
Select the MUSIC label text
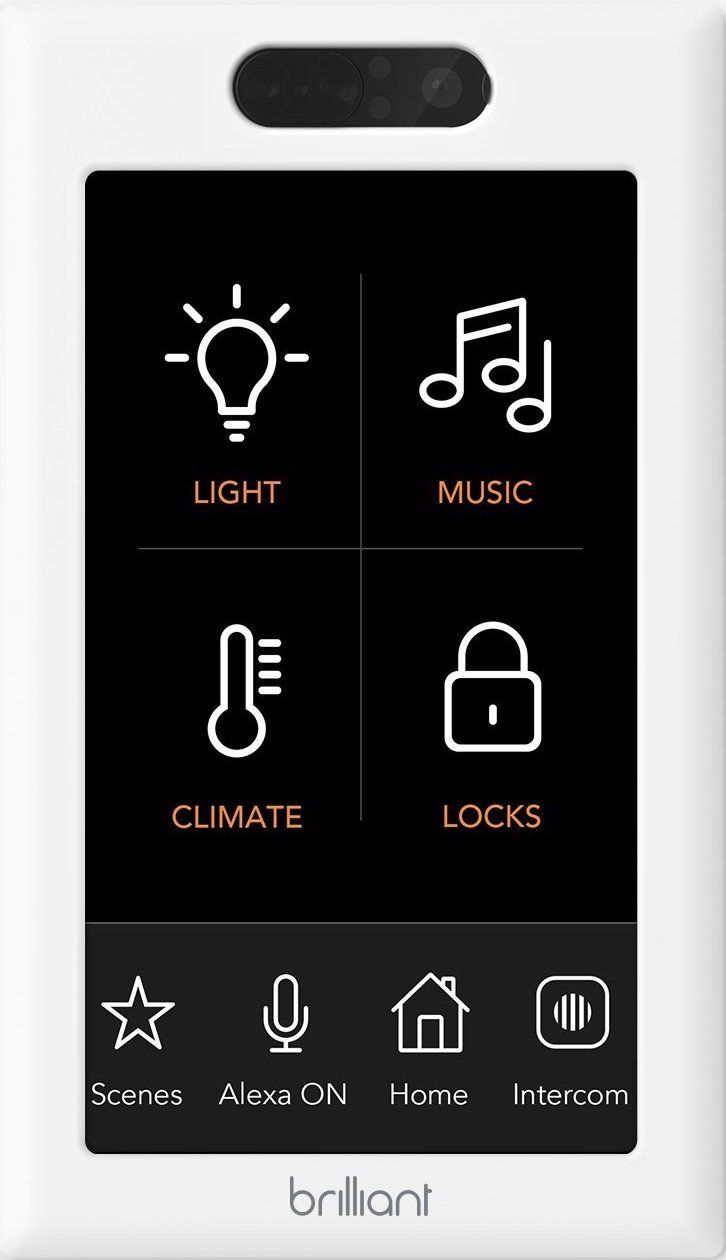(x=485, y=492)
